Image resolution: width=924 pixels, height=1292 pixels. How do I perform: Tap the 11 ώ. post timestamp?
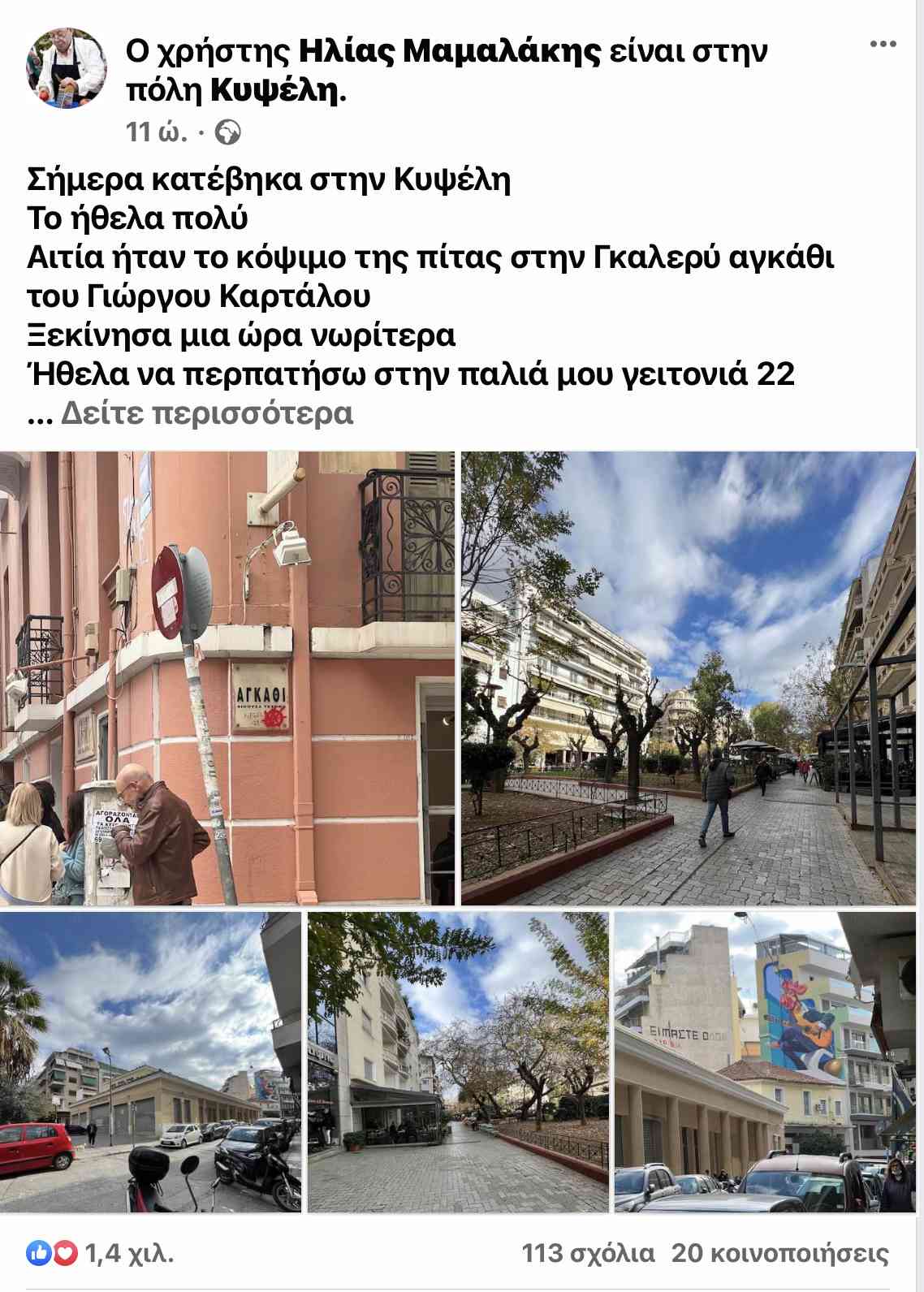[x=156, y=132]
